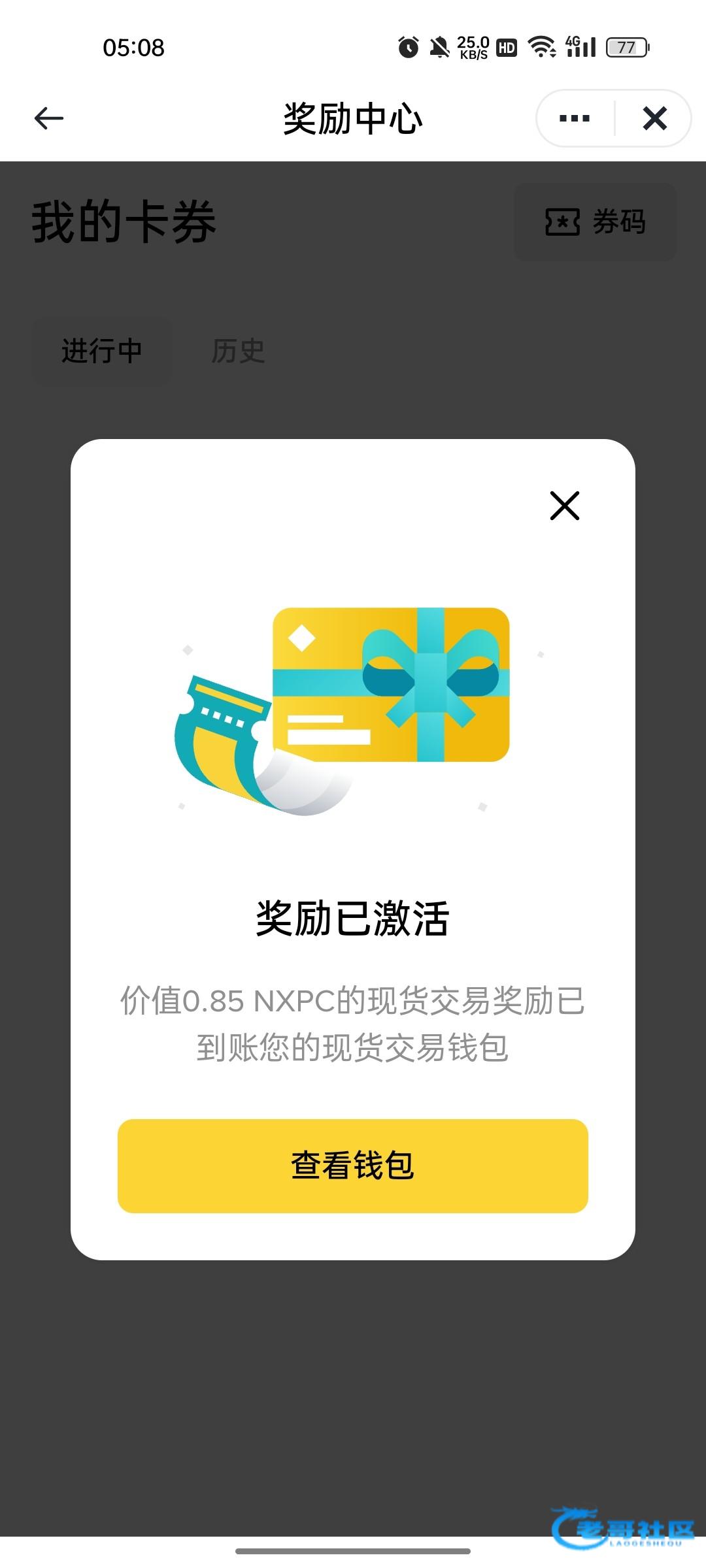Tap 查看钱包 to view wallet

coord(353,1166)
